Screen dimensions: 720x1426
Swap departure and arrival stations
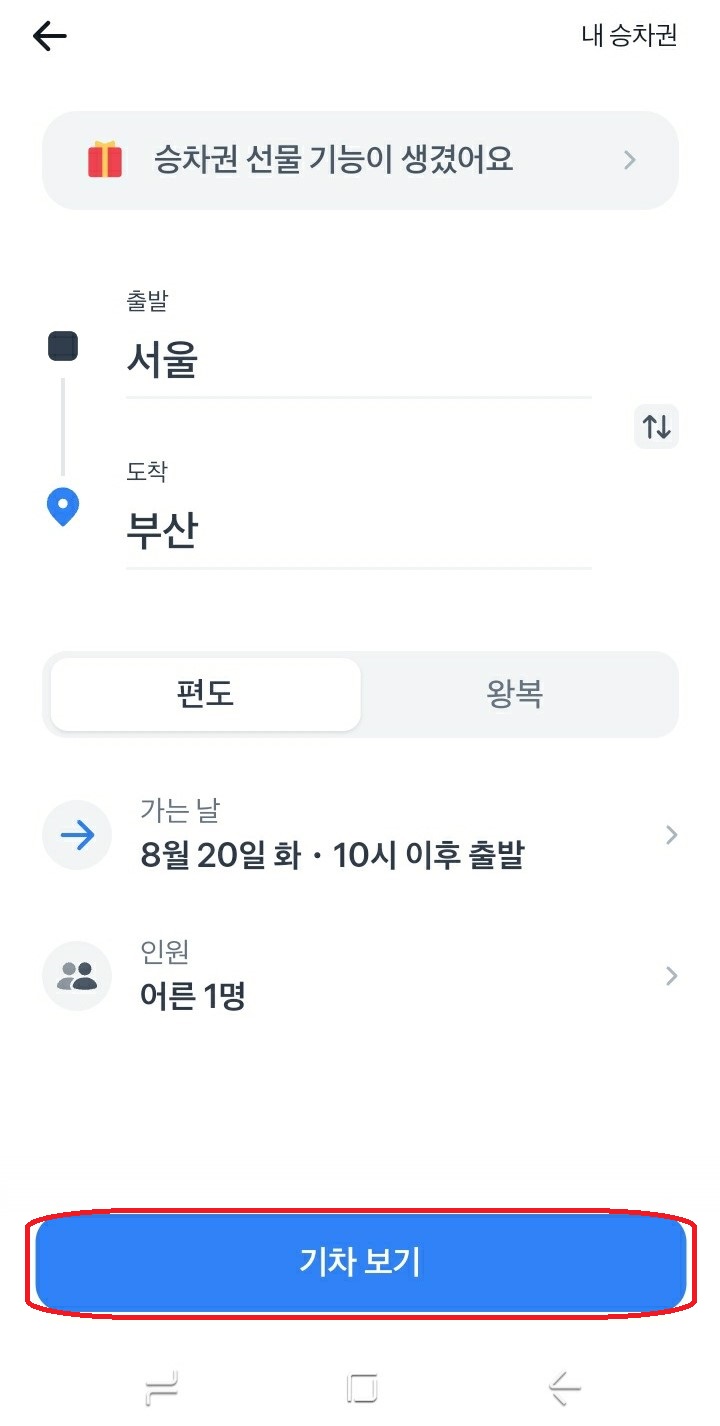point(656,426)
